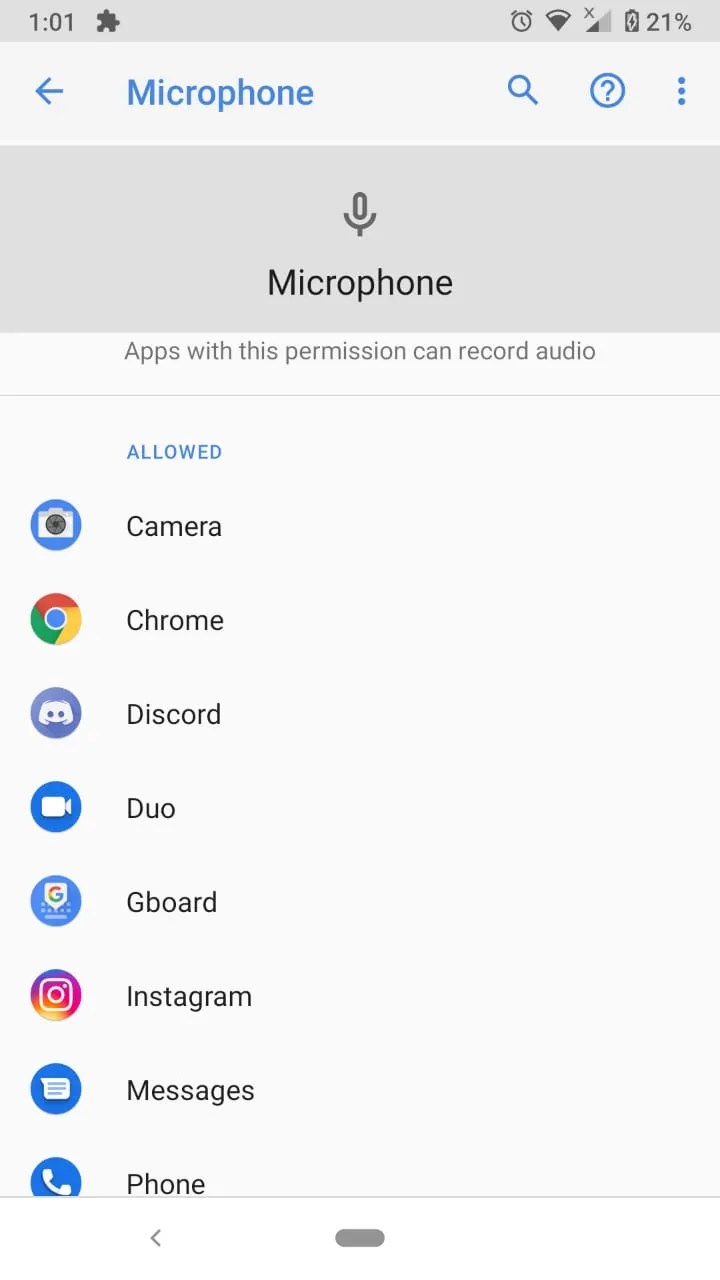Open the Duo video call icon
The height and width of the screenshot is (1280, 720).
(56, 807)
